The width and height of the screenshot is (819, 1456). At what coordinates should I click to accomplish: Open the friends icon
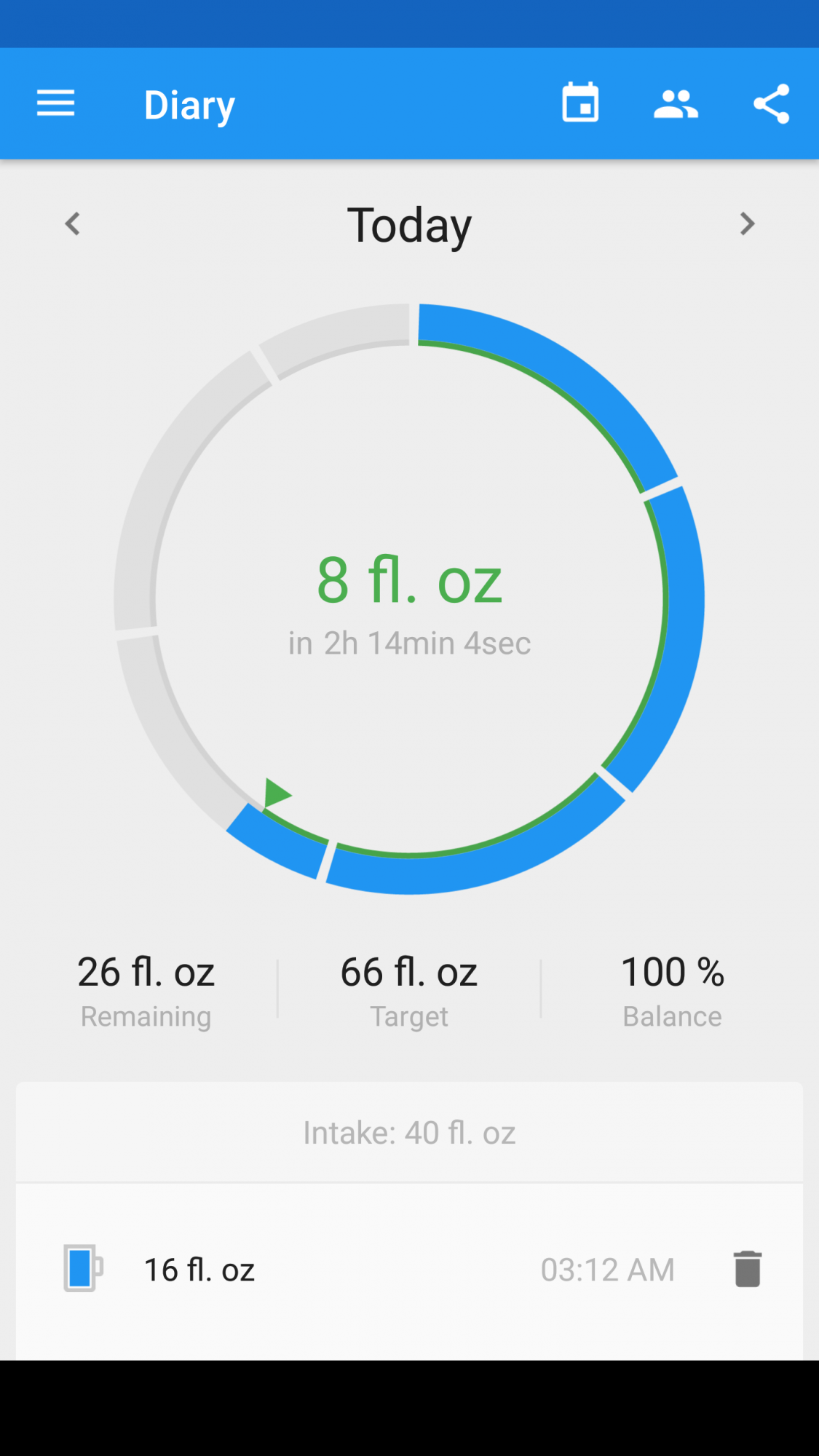click(x=676, y=103)
